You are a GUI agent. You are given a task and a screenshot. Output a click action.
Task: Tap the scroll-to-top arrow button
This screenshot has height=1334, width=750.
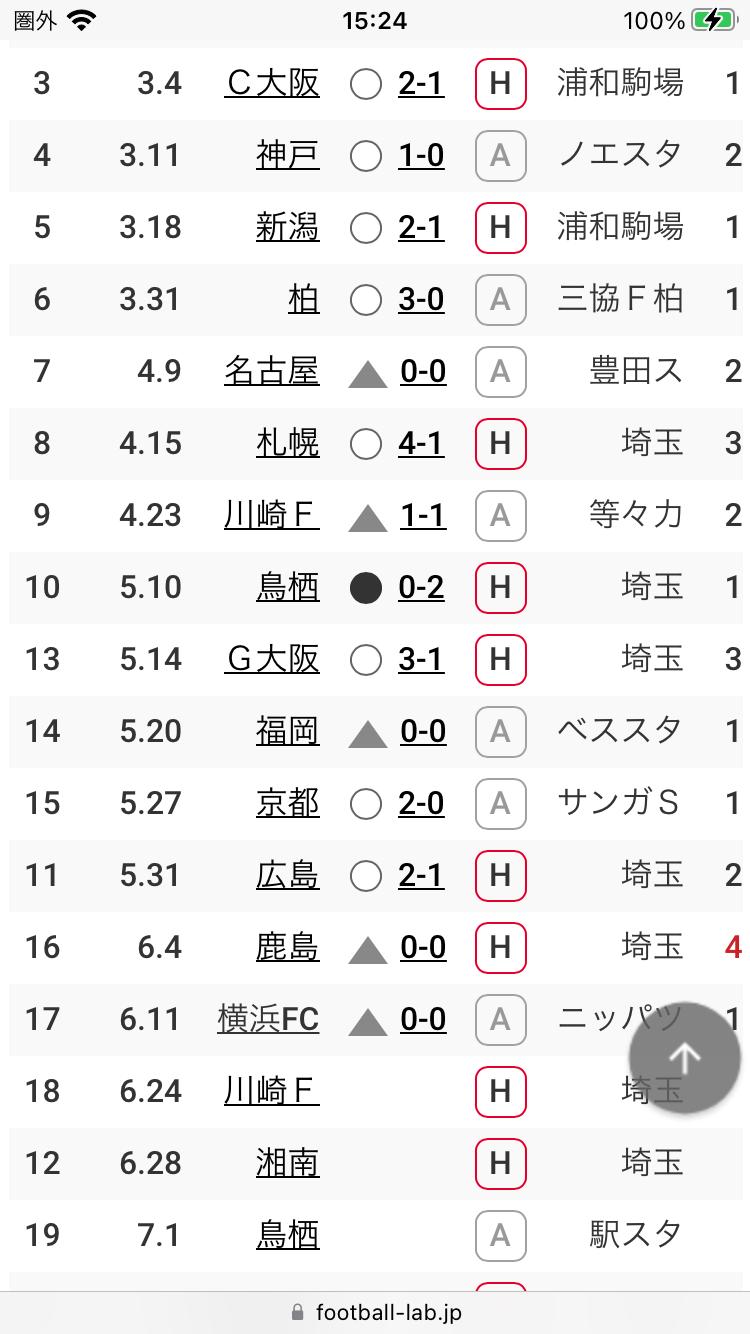click(685, 1057)
